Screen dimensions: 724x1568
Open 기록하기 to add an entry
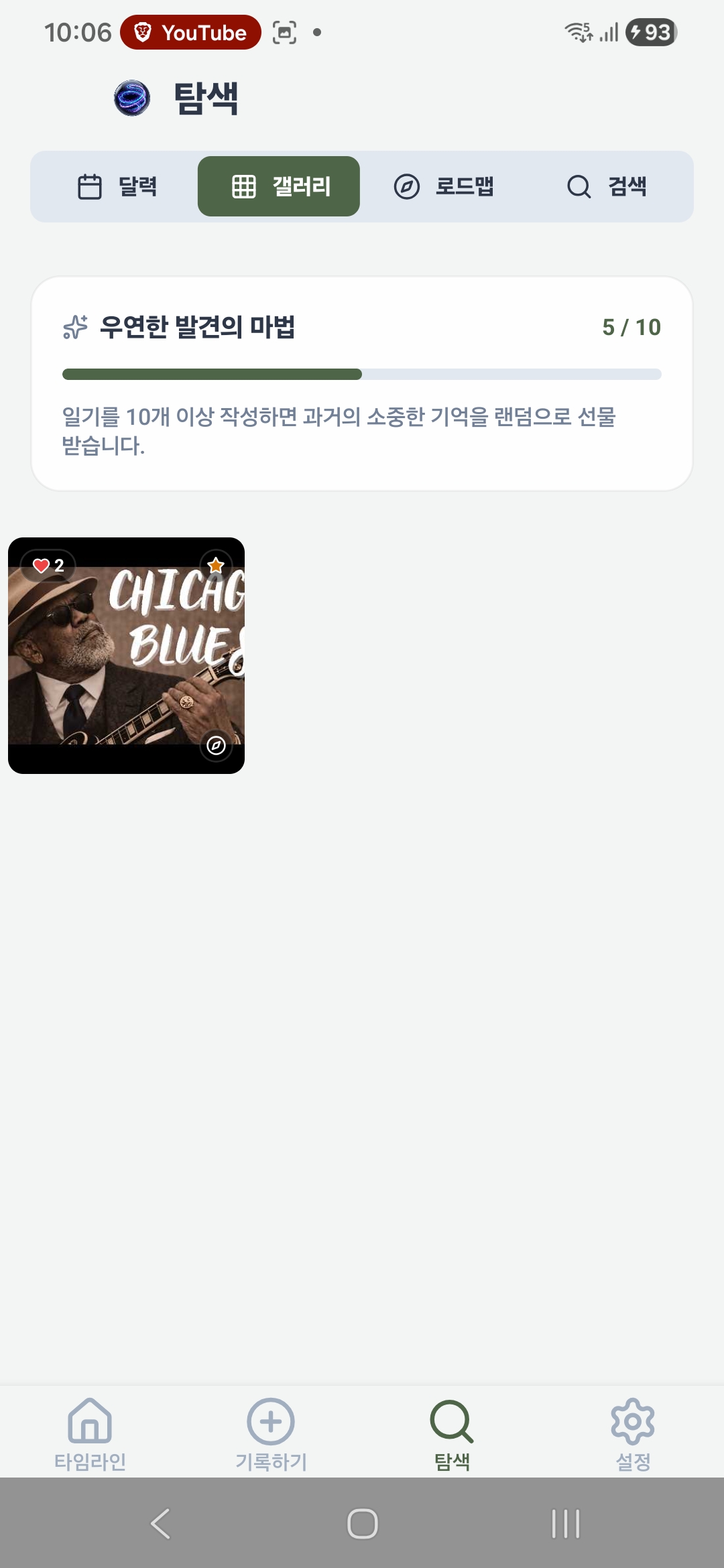(x=271, y=1433)
